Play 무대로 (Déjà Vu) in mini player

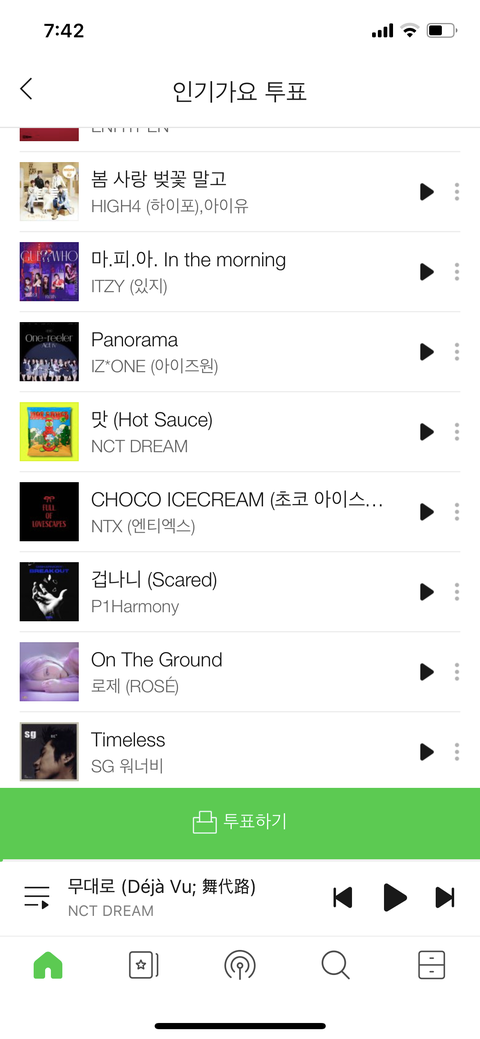(395, 897)
